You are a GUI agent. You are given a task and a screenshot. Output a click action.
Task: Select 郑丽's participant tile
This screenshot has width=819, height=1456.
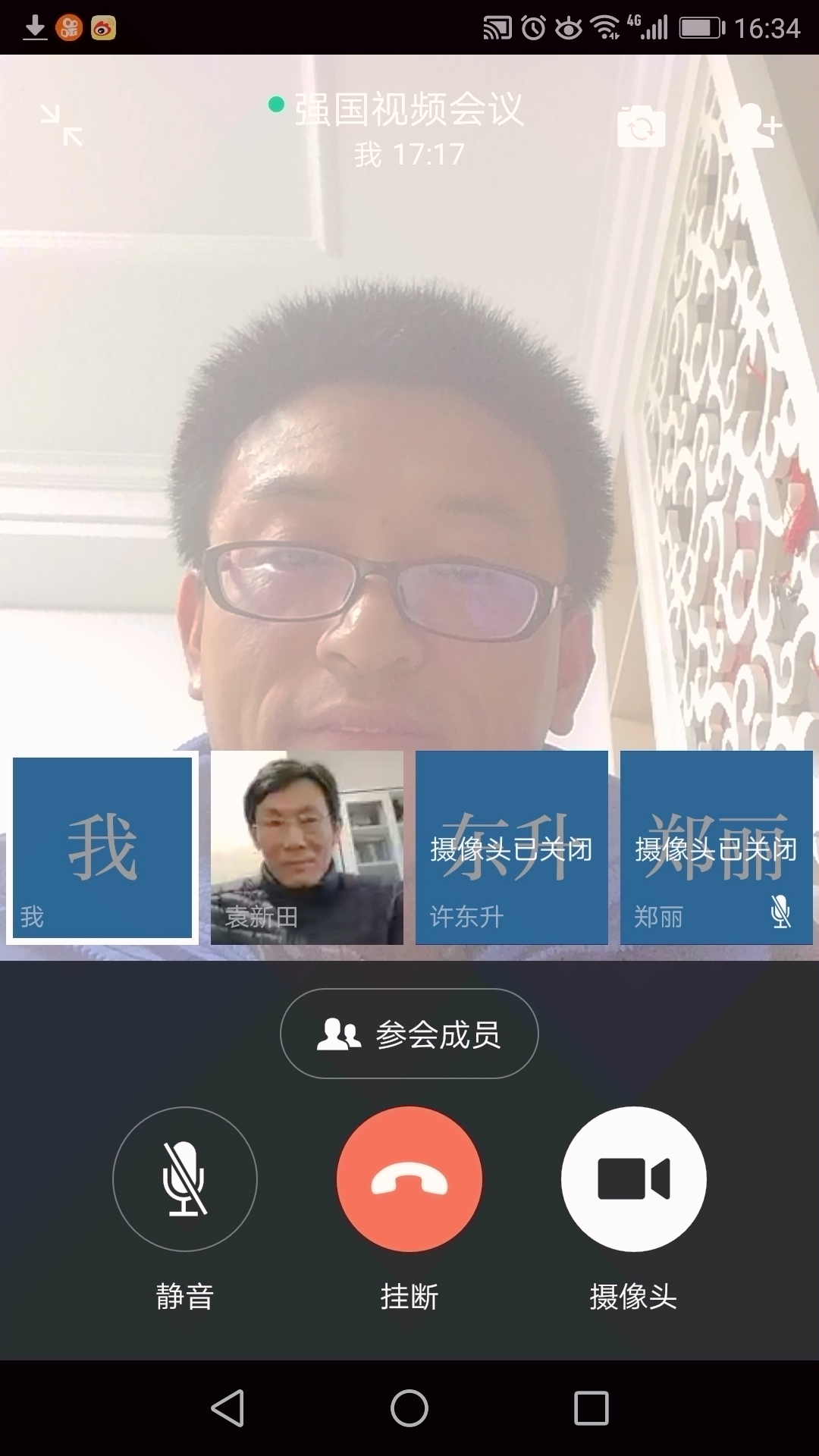click(717, 848)
